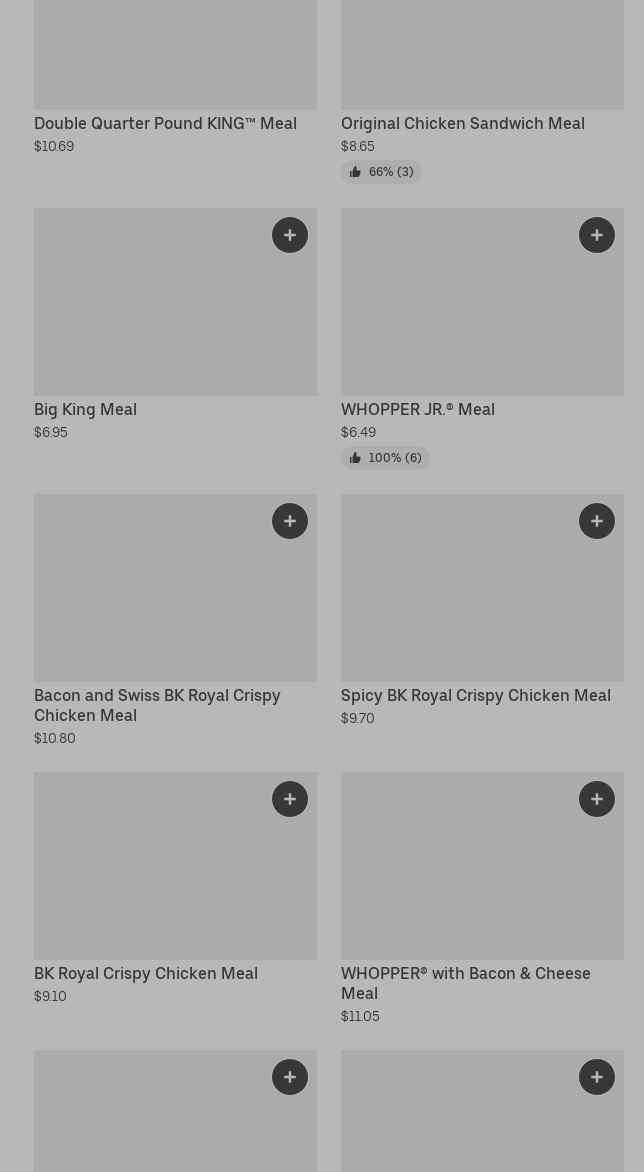This screenshot has width=644, height=1172.
Task: View Spicy BK Royal Crispy Chicken Meal card
Action: pos(482,611)
